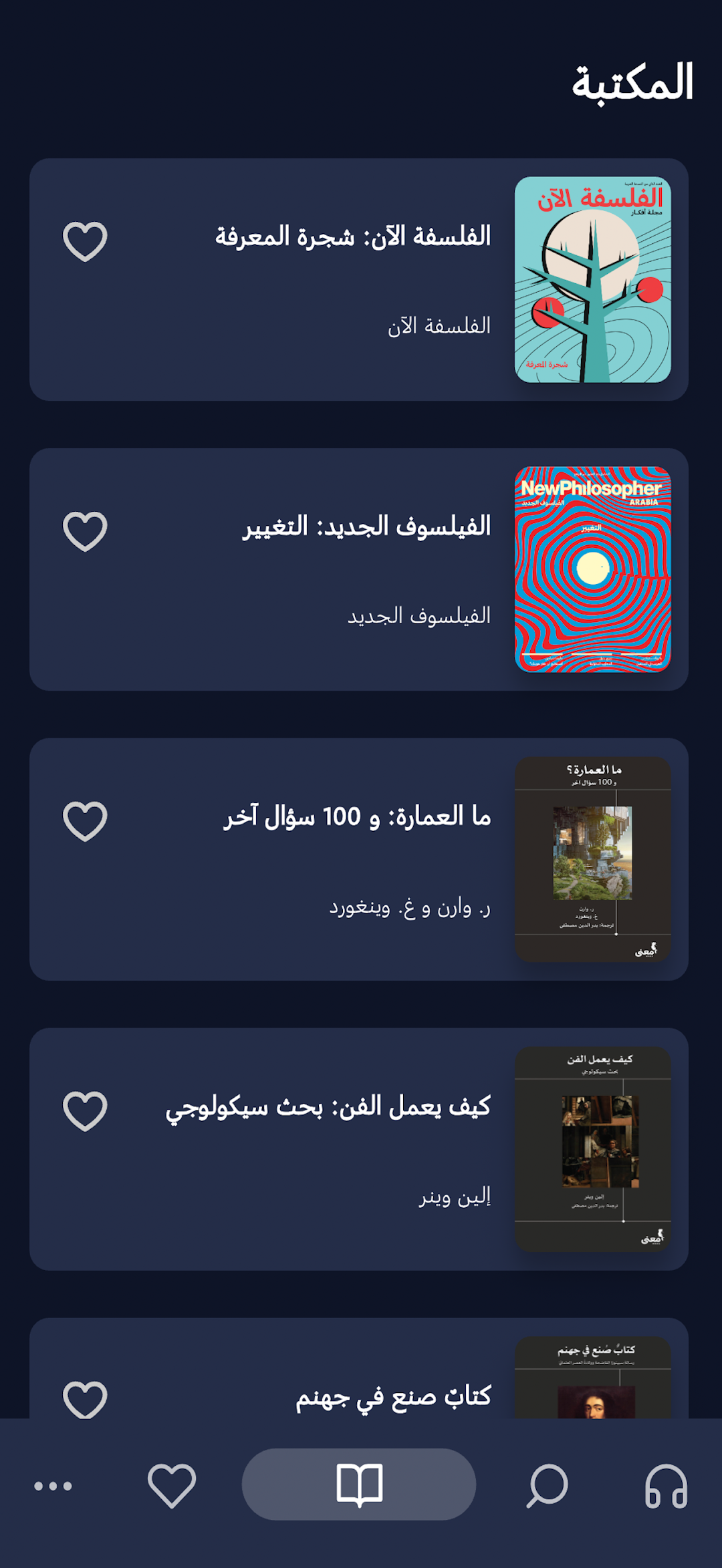Open the three-dots more tab
The height and width of the screenshot is (1568, 722).
click(x=53, y=1486)
